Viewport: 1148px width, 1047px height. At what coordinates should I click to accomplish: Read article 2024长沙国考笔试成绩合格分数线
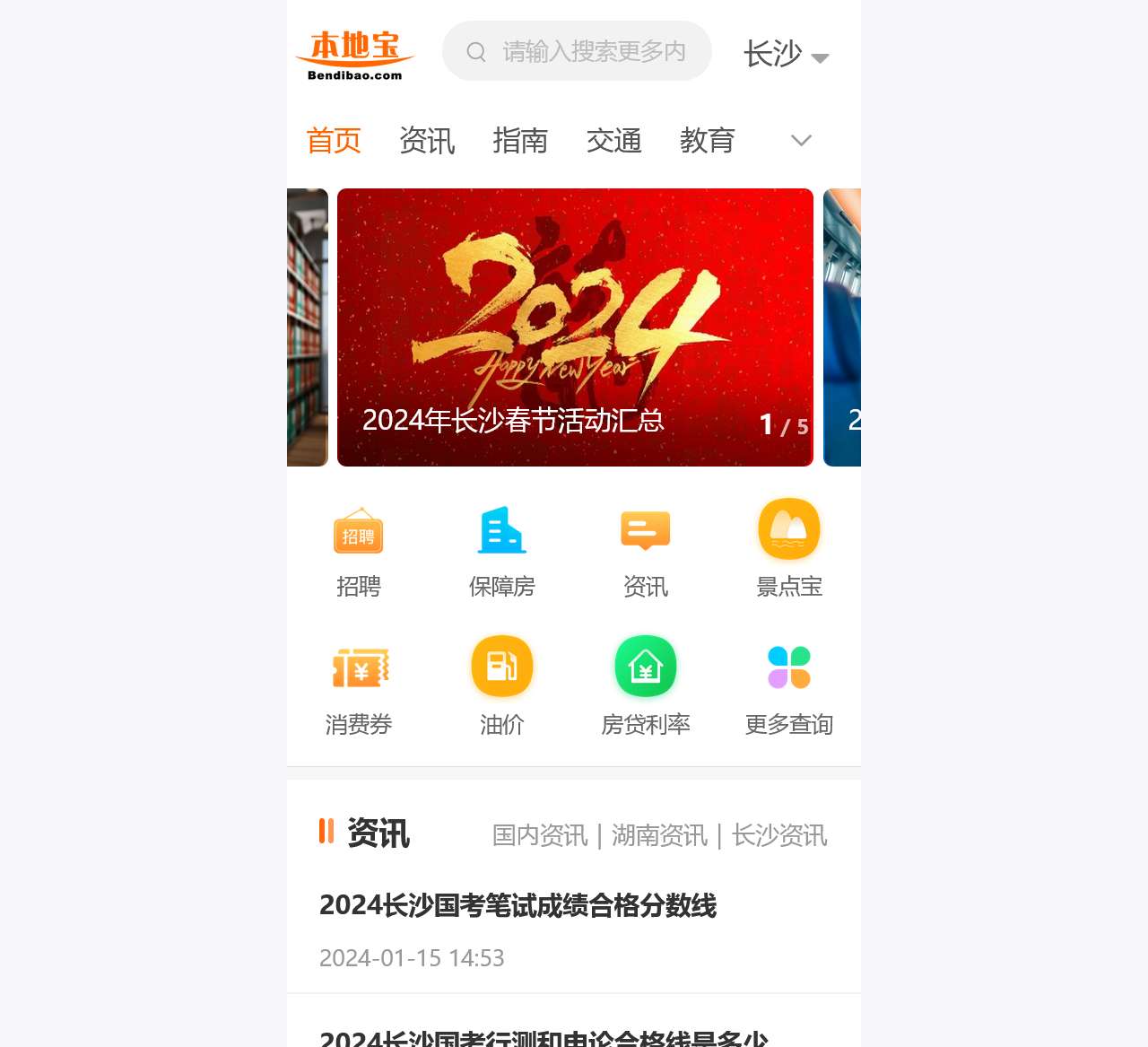click(517, 906)
